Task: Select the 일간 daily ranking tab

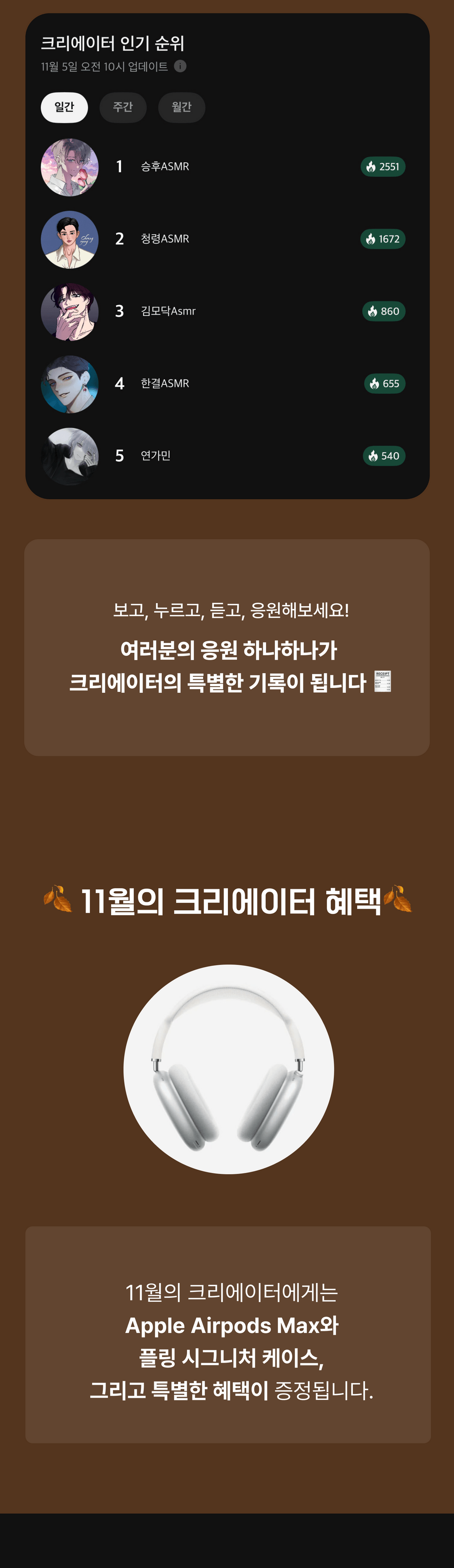Action: click(64, 107)
